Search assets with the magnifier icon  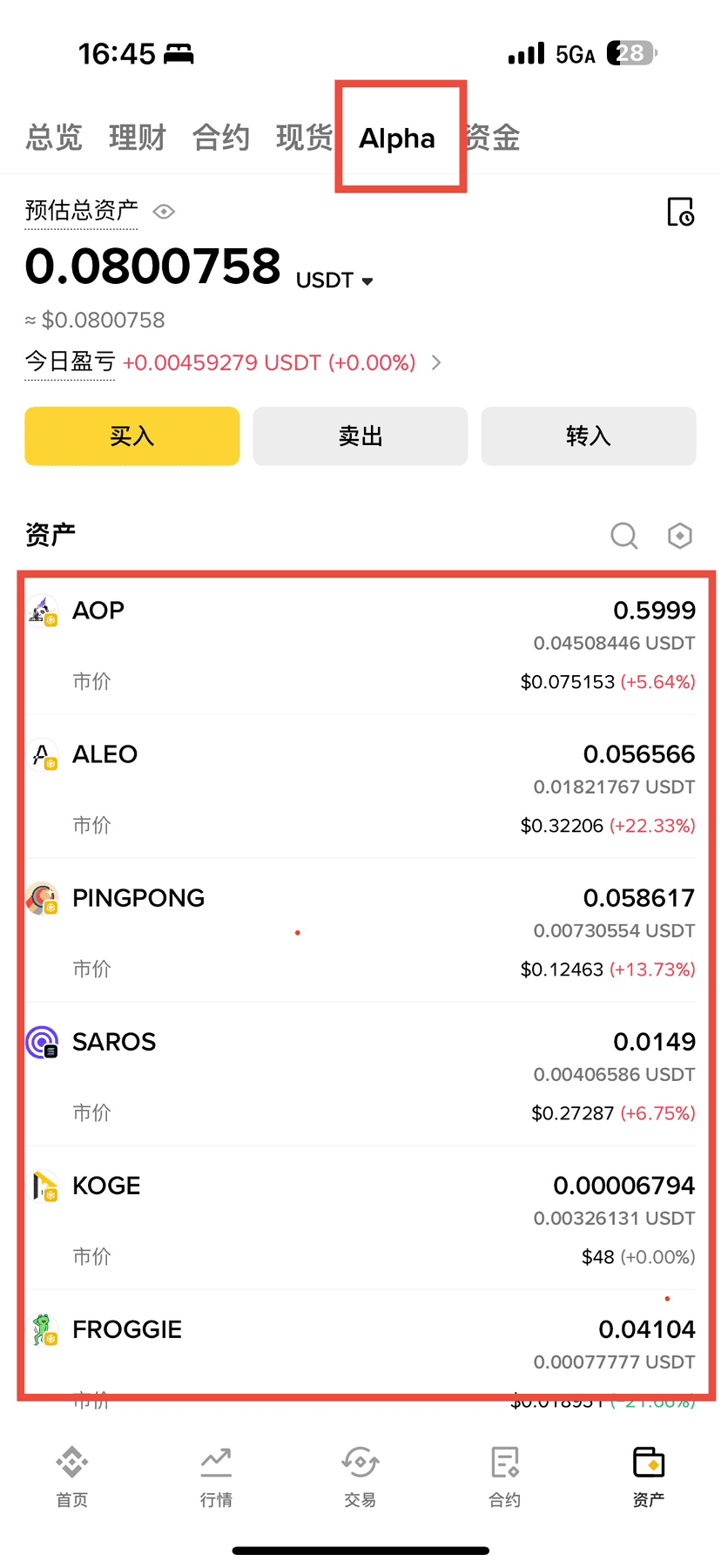(623, 536)
